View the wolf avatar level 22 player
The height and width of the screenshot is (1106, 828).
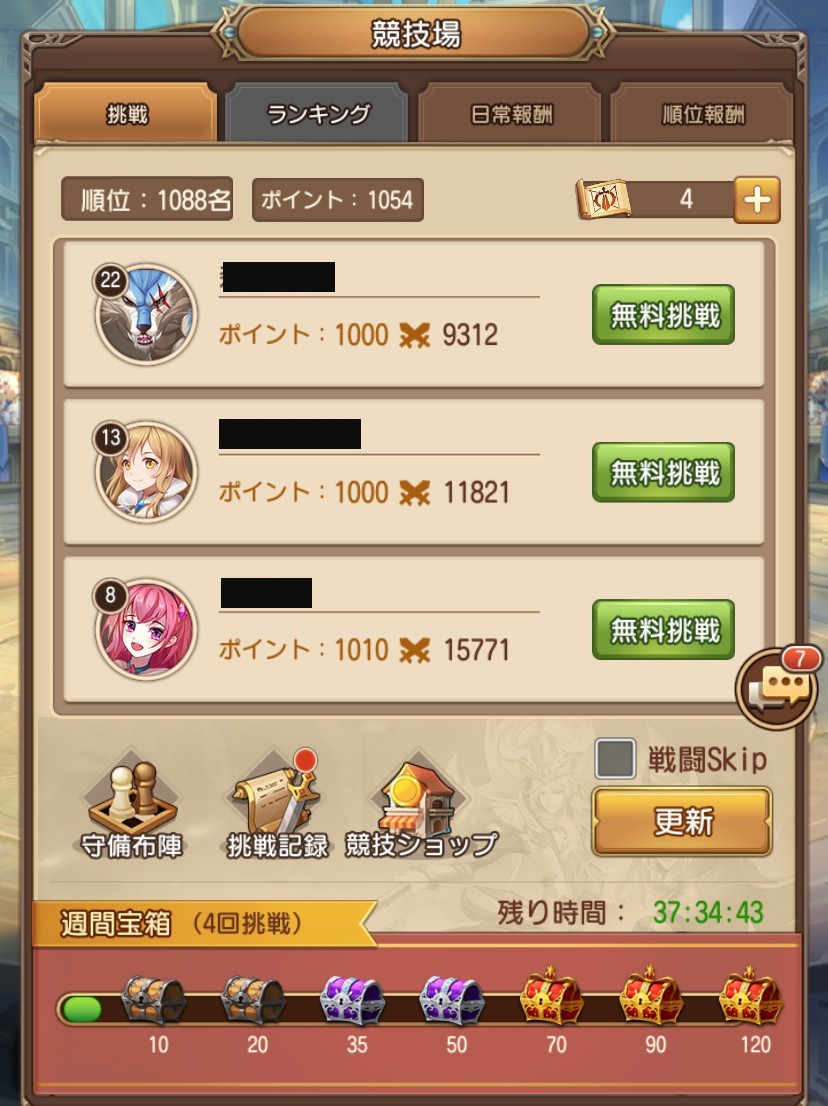pos(146,315)
